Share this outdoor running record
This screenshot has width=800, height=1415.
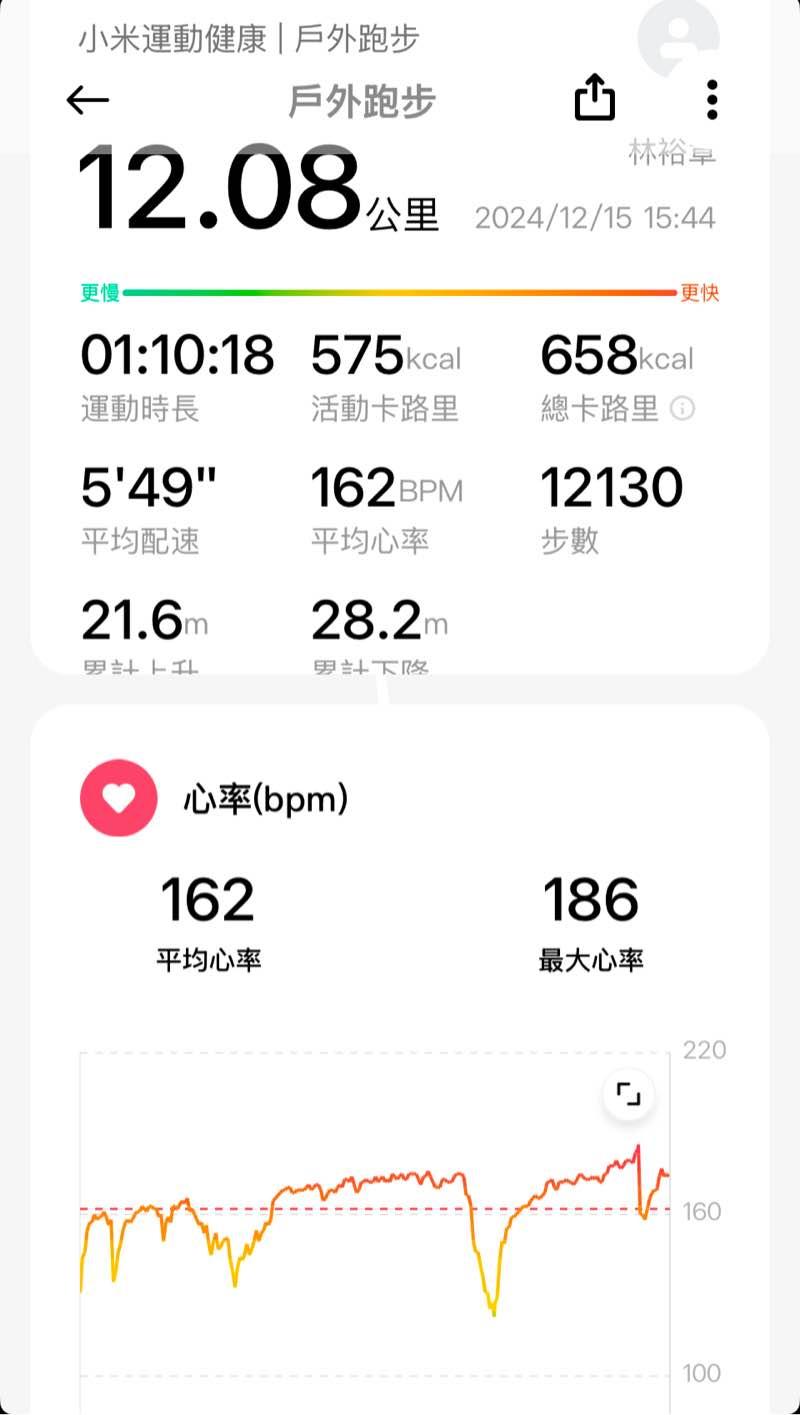(x=594, y=99)
